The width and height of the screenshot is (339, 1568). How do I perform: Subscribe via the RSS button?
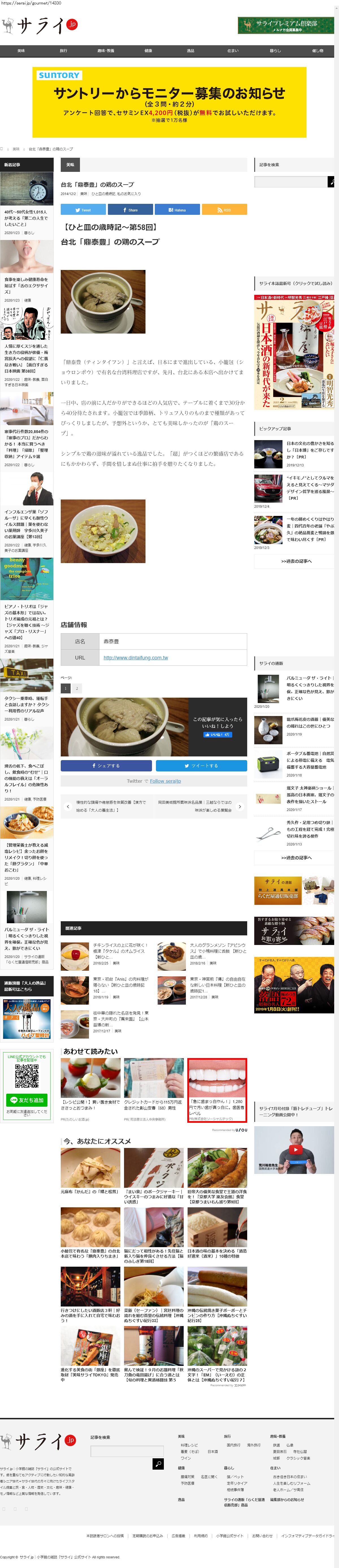(x=224, y=209)
